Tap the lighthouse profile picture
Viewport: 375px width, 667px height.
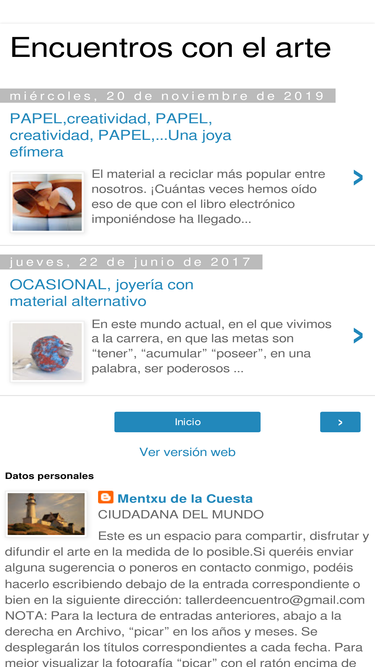tap(46, 514)
